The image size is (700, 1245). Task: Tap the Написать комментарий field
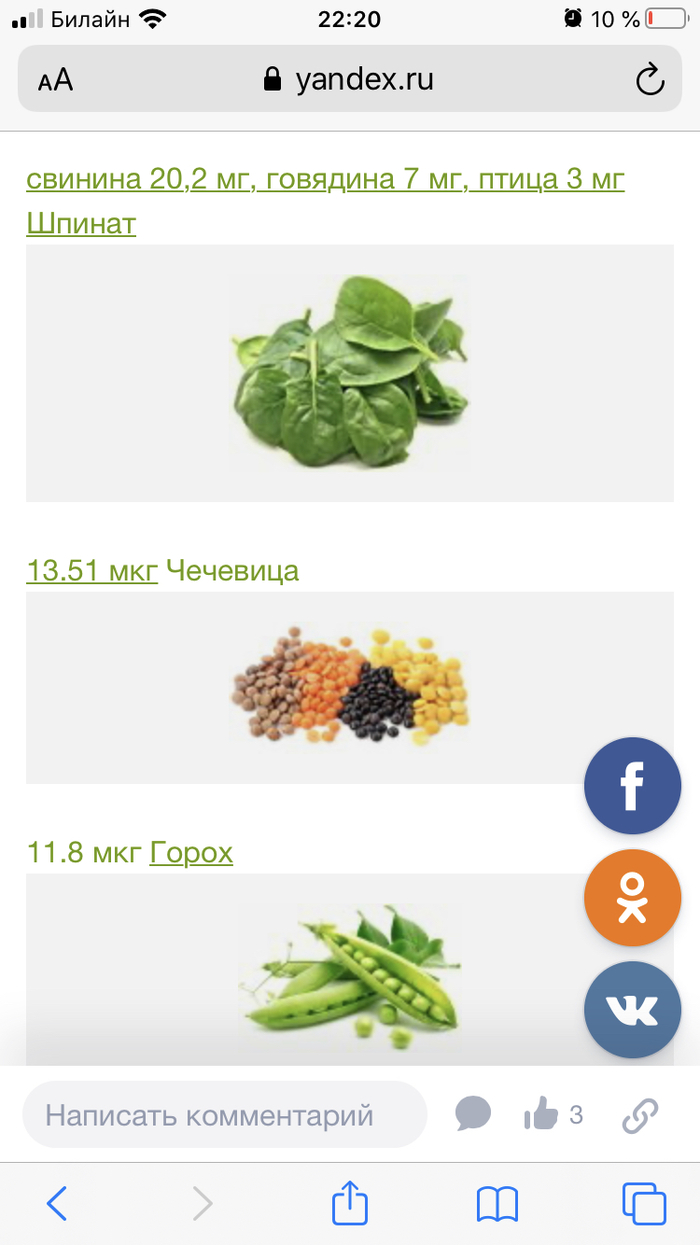click(x=224, y=1115)
